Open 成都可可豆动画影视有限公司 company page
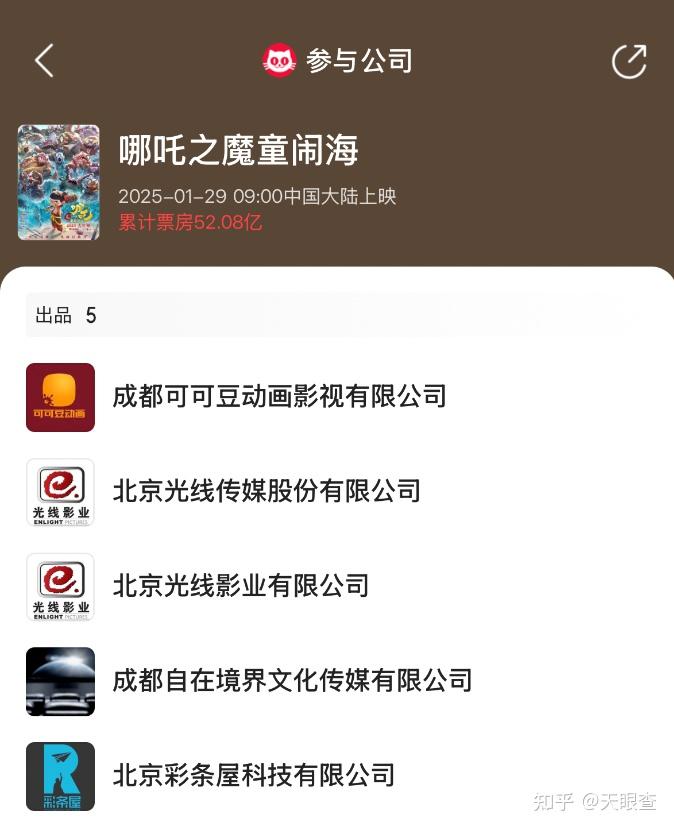The image size is (674, 830). coord(279,397)
